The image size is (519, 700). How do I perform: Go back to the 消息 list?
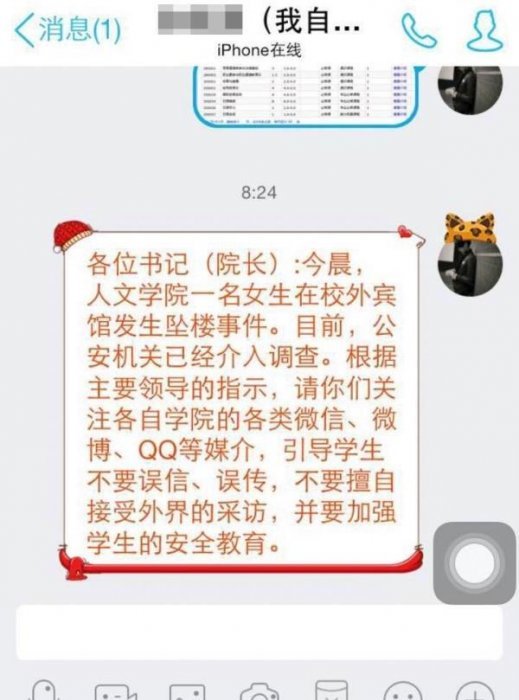pos(68,29)
